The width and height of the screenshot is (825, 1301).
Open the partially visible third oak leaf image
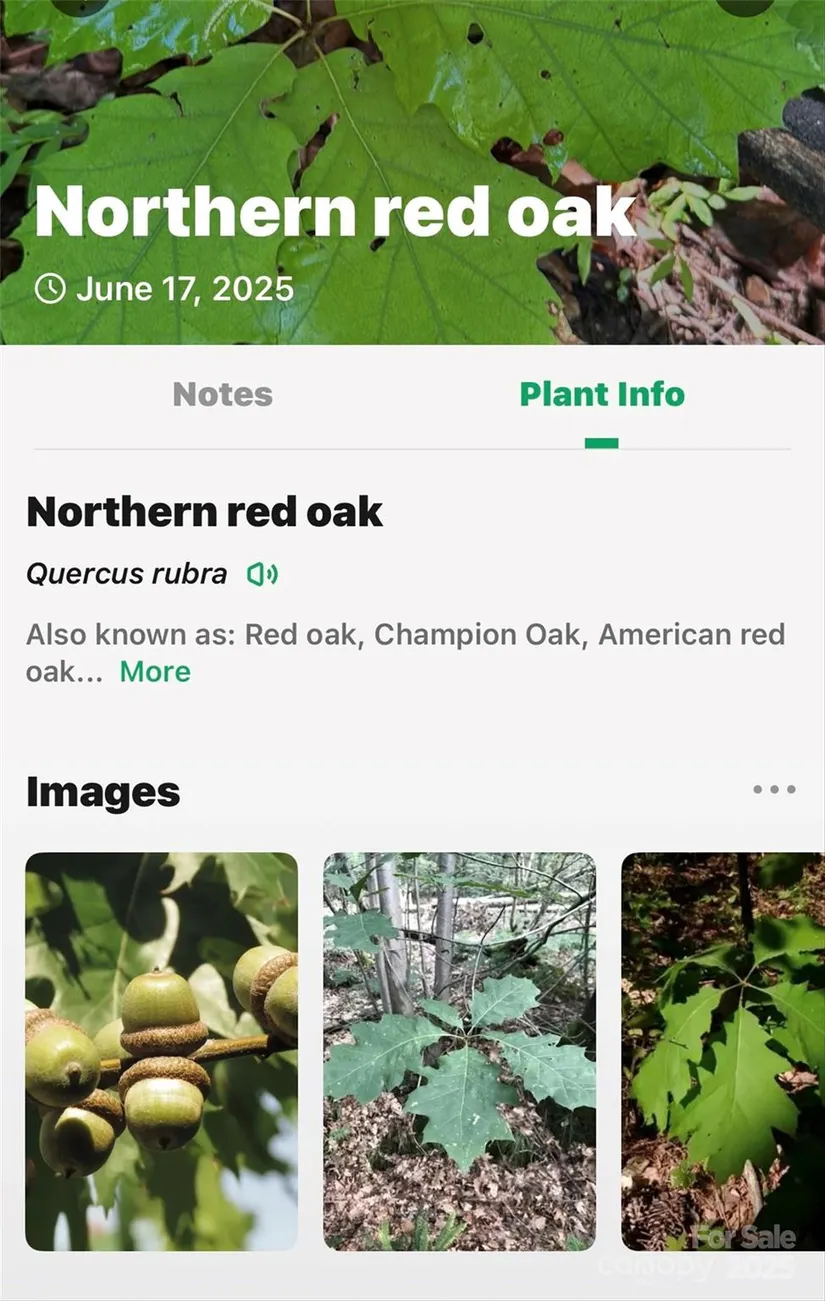(x=722, y=1051)
